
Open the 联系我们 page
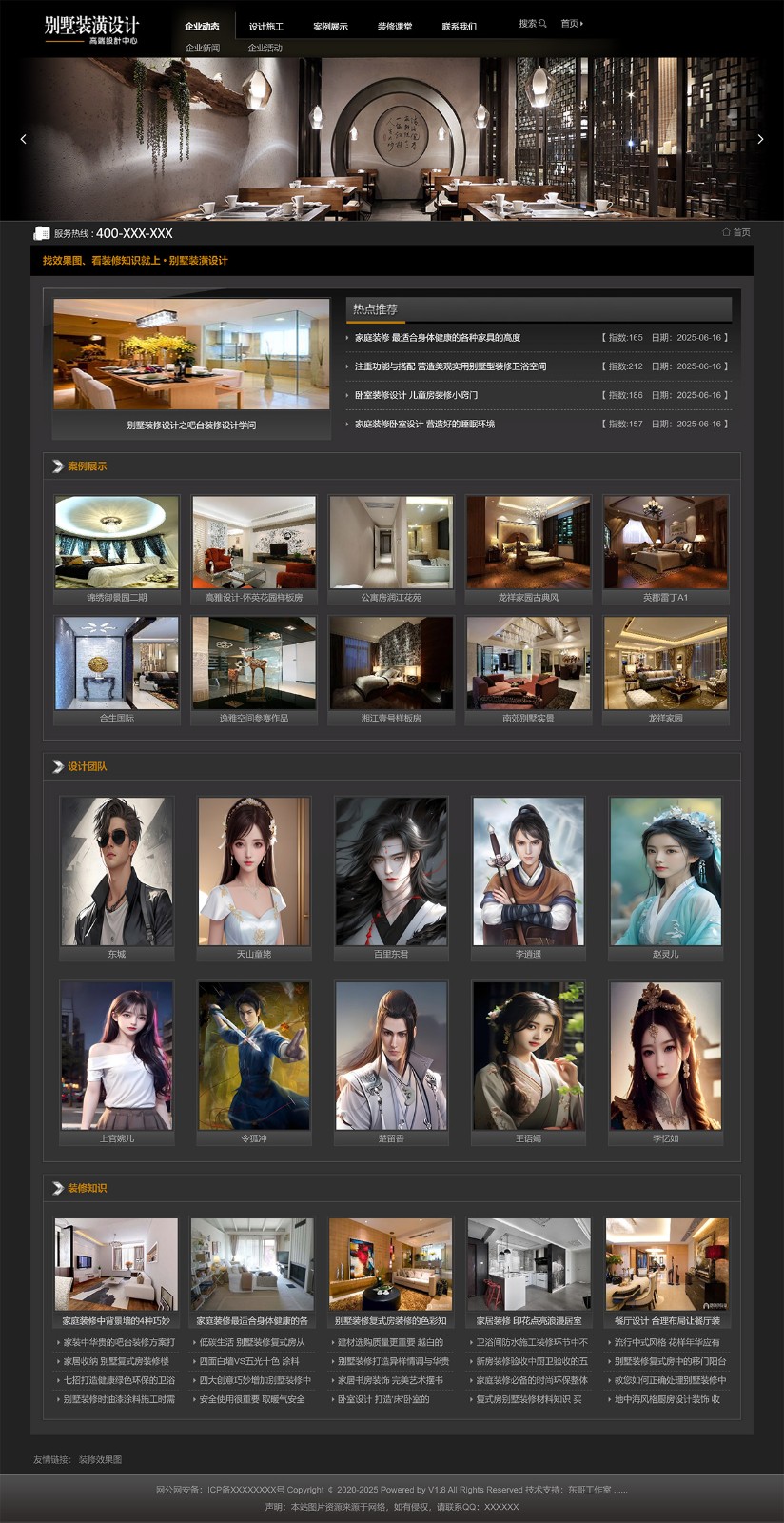point(460,27)
